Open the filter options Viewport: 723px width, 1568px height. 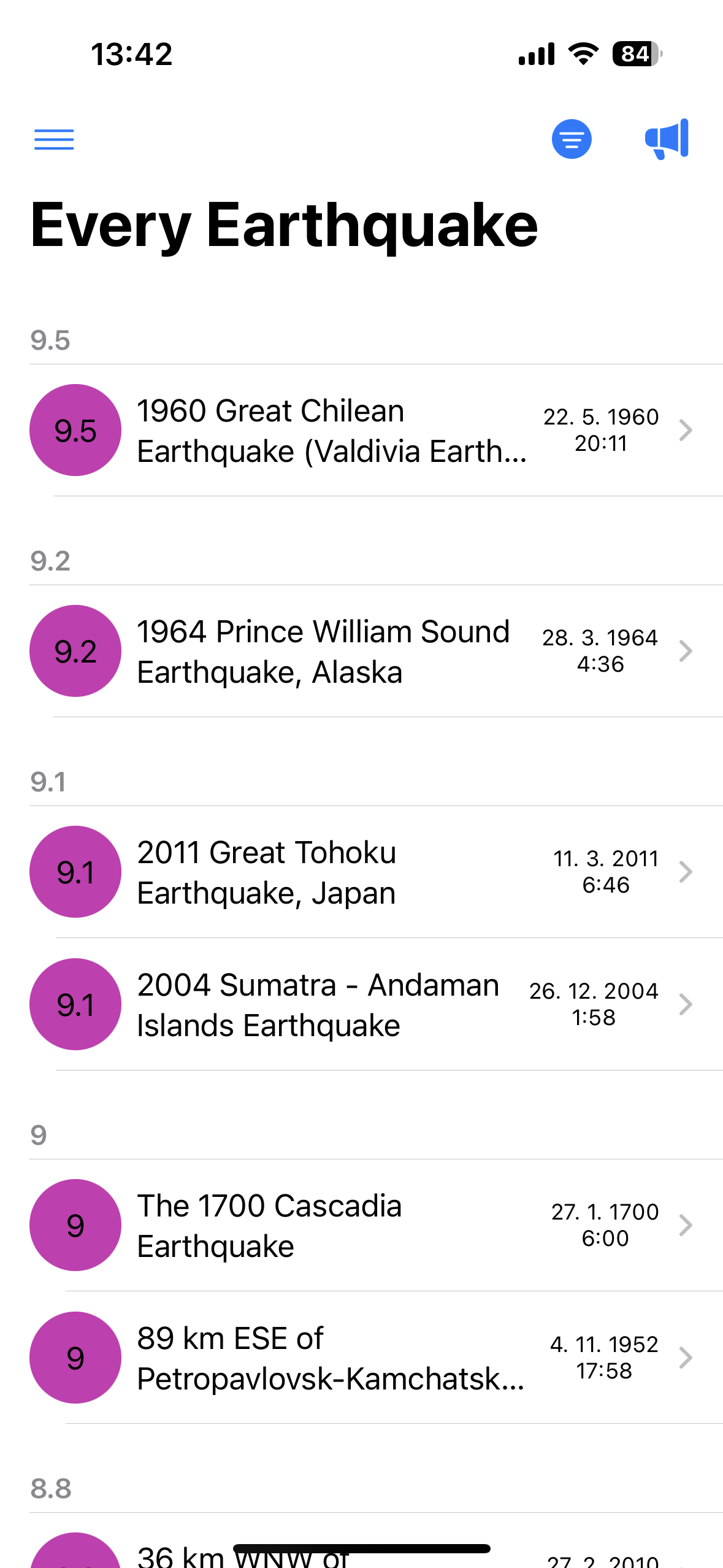(571, 139)
